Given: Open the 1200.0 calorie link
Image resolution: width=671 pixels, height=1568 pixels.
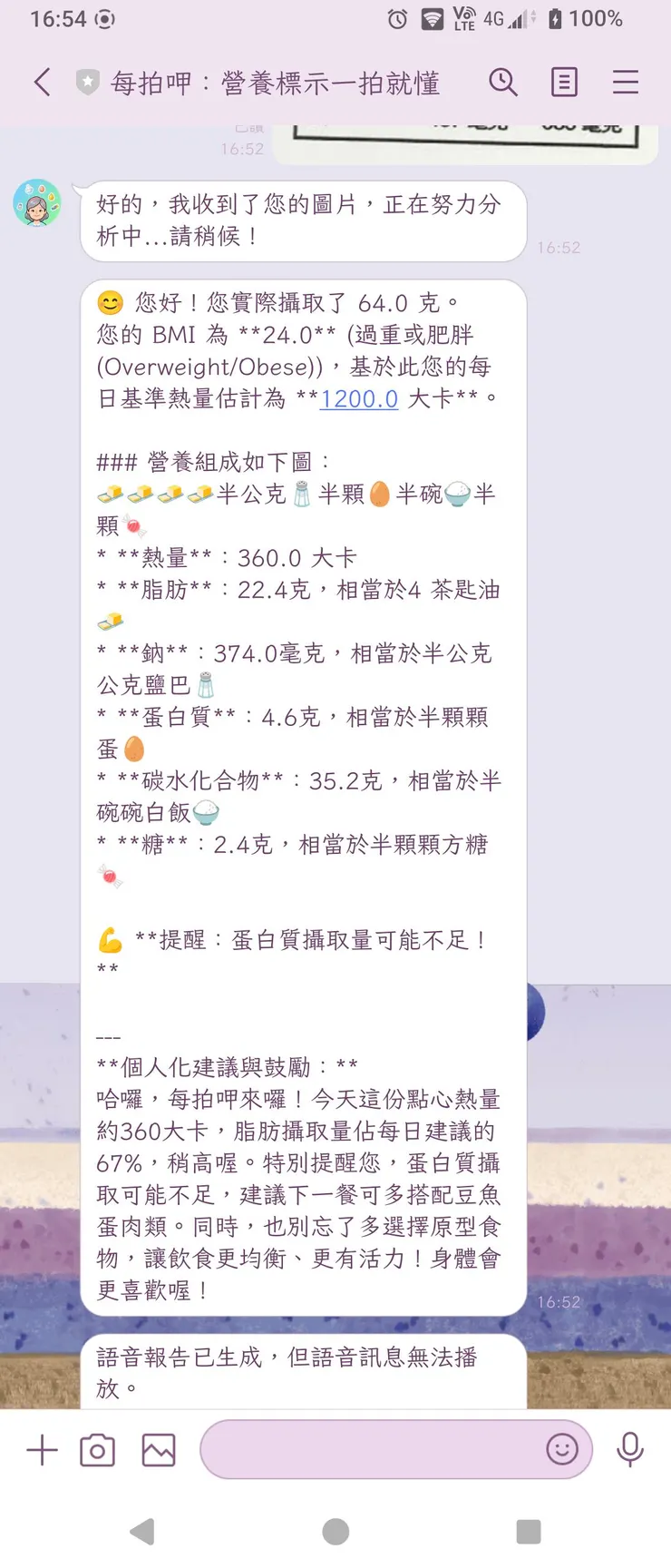Looking at the screenshot, I should (359, 398).
